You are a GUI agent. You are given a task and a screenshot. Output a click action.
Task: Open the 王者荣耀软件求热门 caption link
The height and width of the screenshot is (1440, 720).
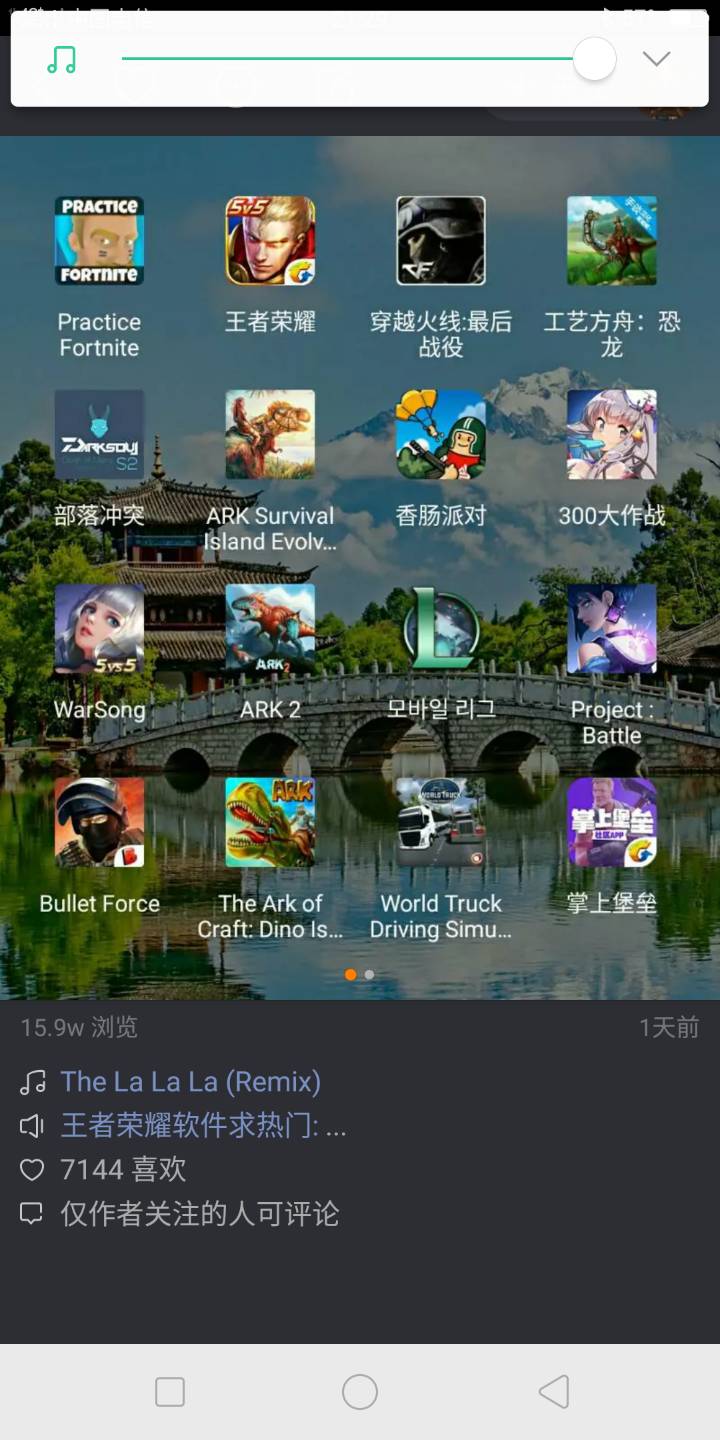tap(203, 1126)
